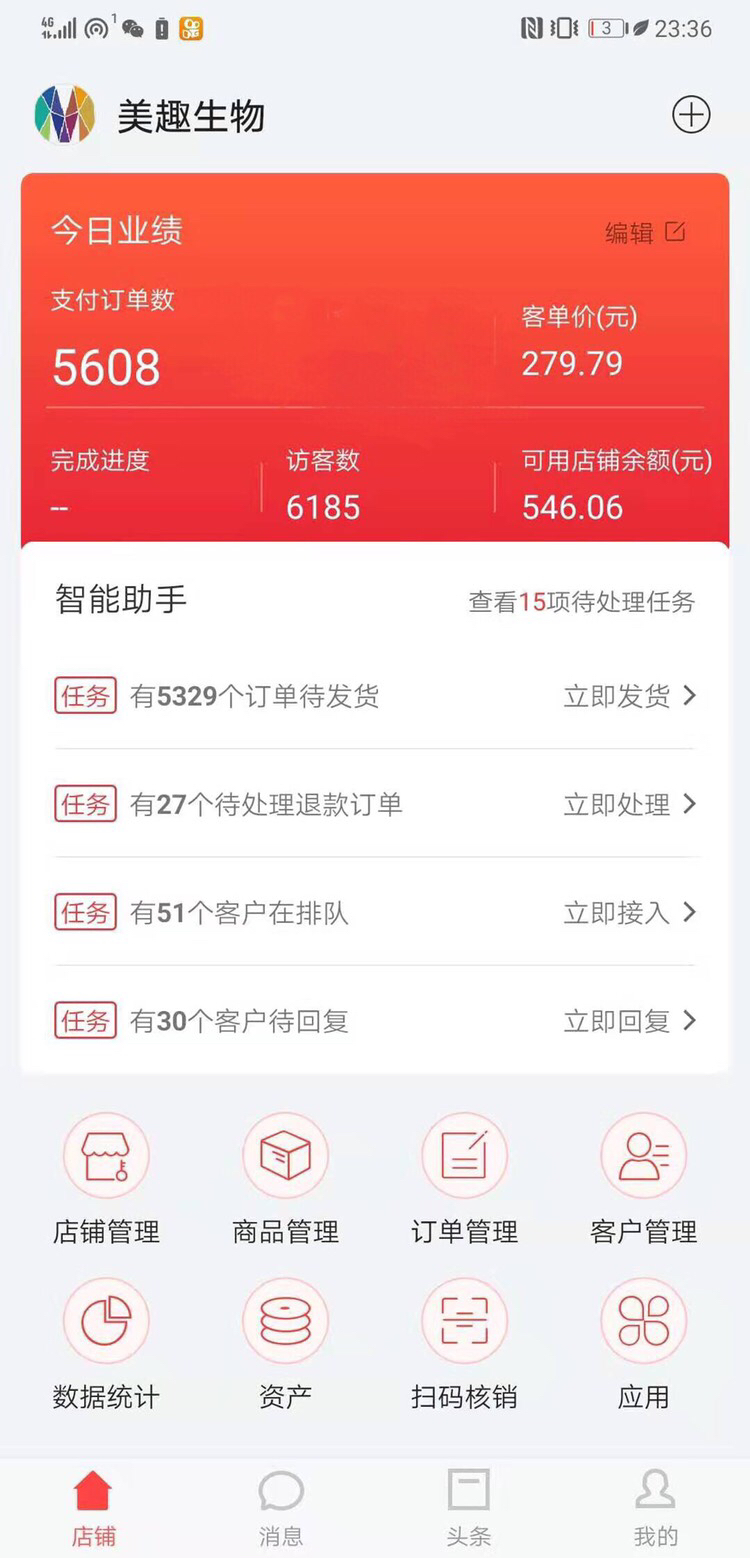Select the 店铺 store tab

93,1508
